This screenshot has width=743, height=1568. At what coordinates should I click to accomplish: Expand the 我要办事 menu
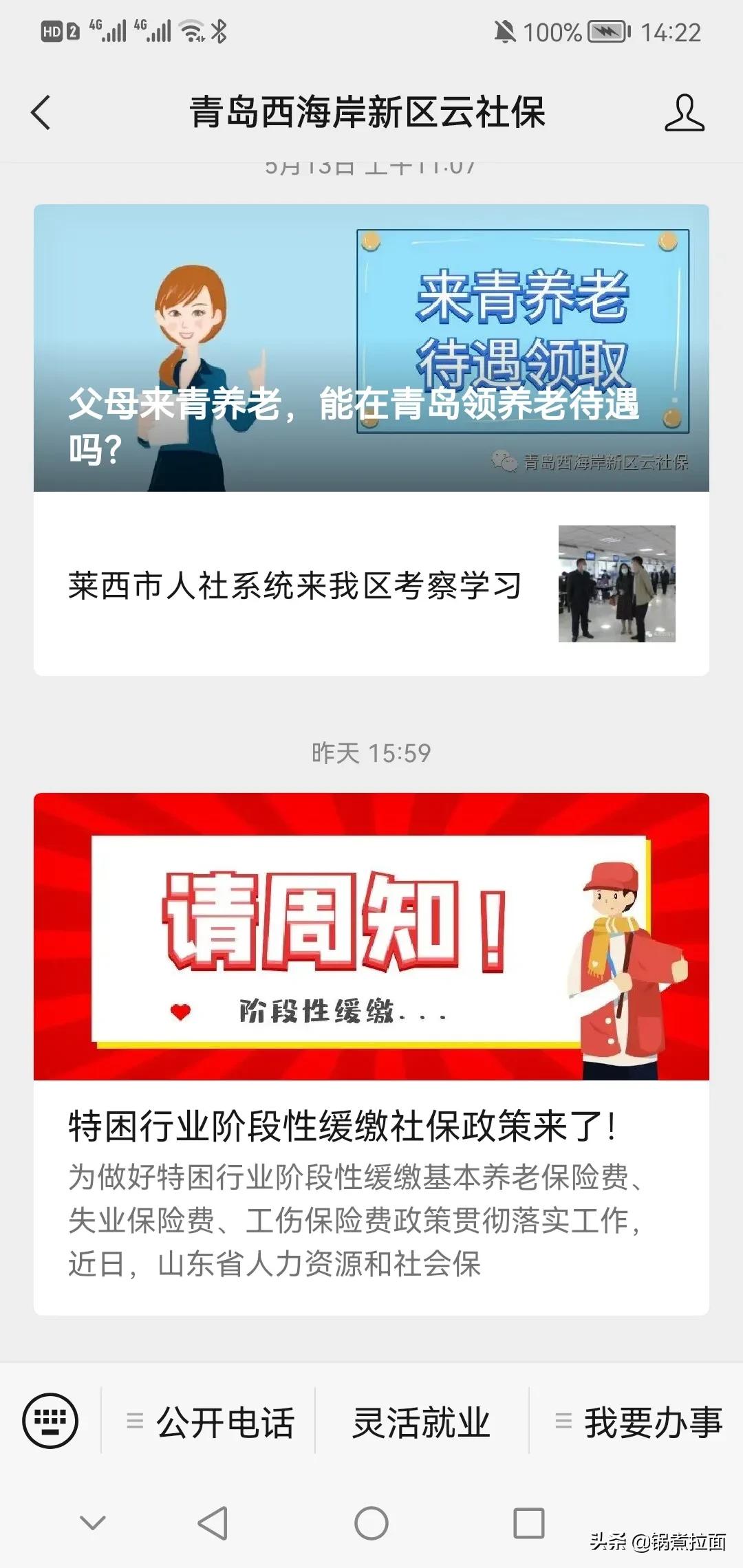pyautogui.click(x=638, y=1422)
